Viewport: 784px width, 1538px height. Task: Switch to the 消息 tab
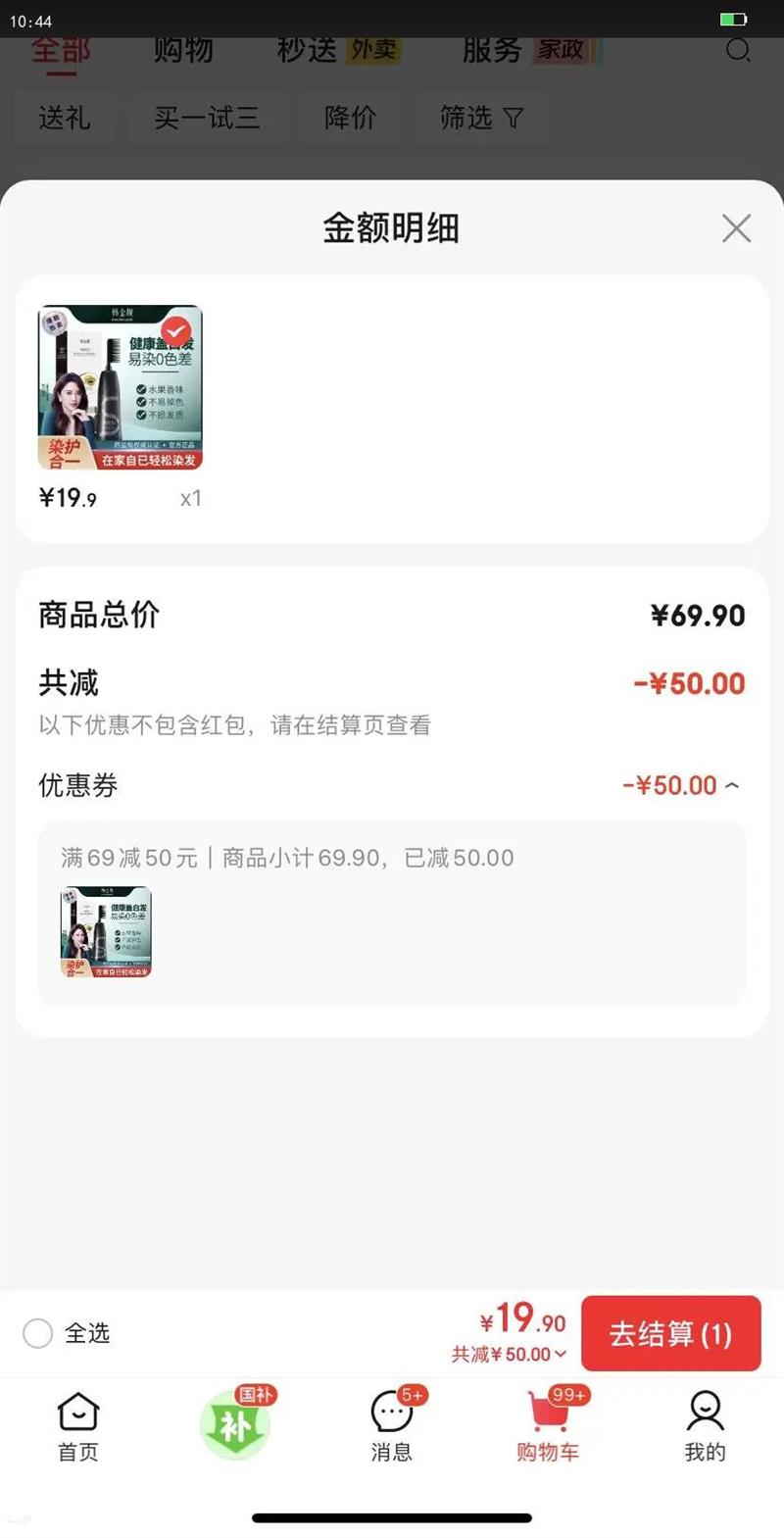click(x=392, y=1427)
